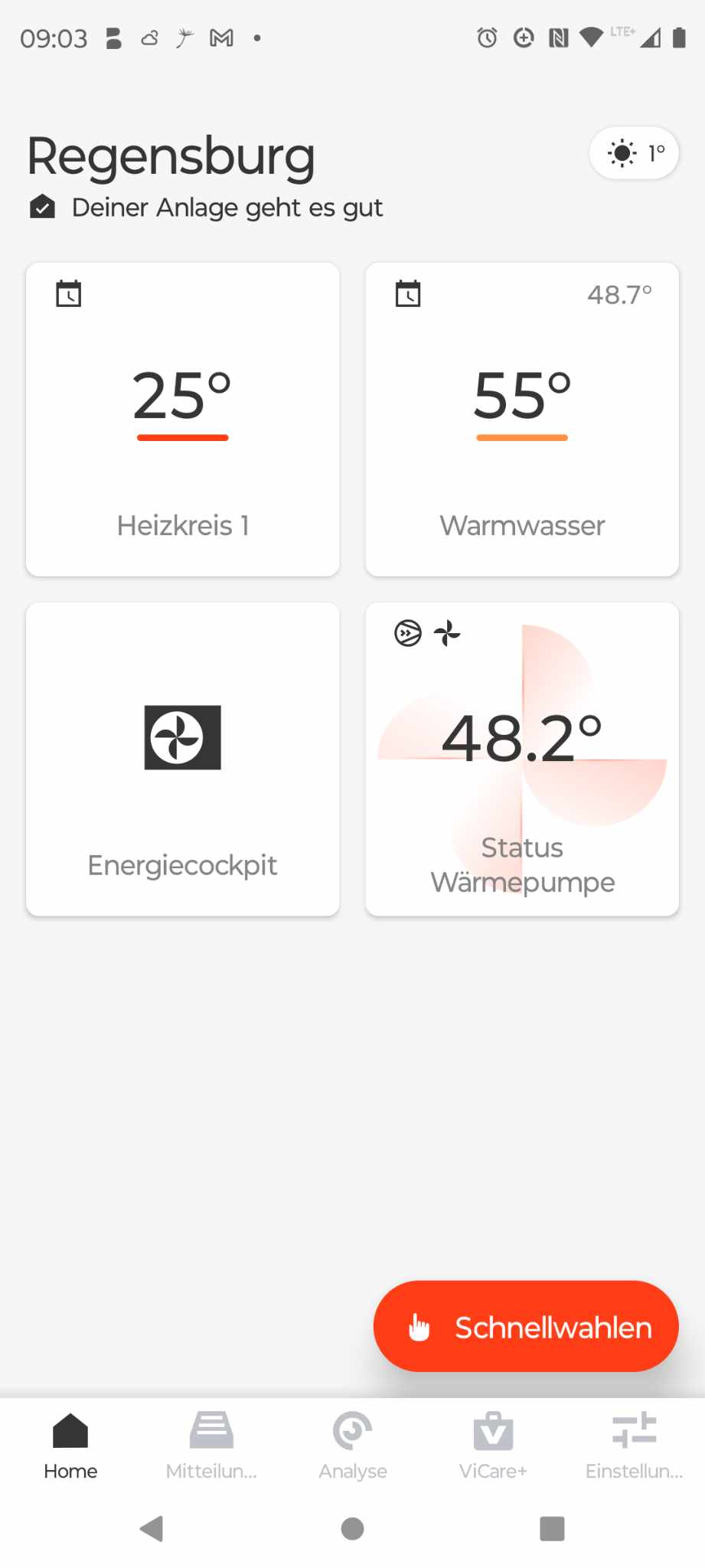Image resolution: width=705 pixels, height=1568 pixels.
Task: Go to the ViCare+ tab
Action: 493,1444
